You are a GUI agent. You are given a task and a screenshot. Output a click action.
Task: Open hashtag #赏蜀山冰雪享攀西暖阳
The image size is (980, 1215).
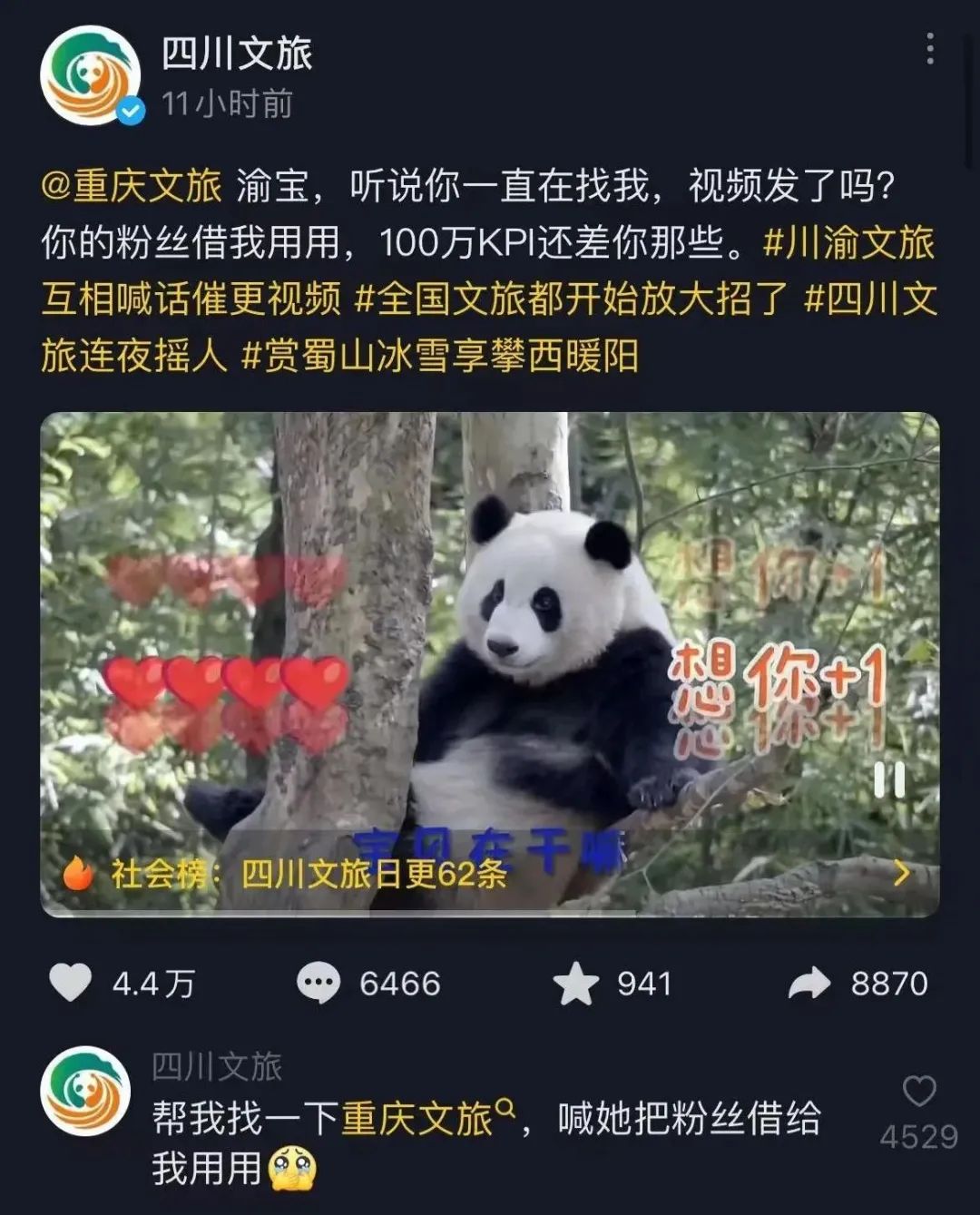[439, 355]
